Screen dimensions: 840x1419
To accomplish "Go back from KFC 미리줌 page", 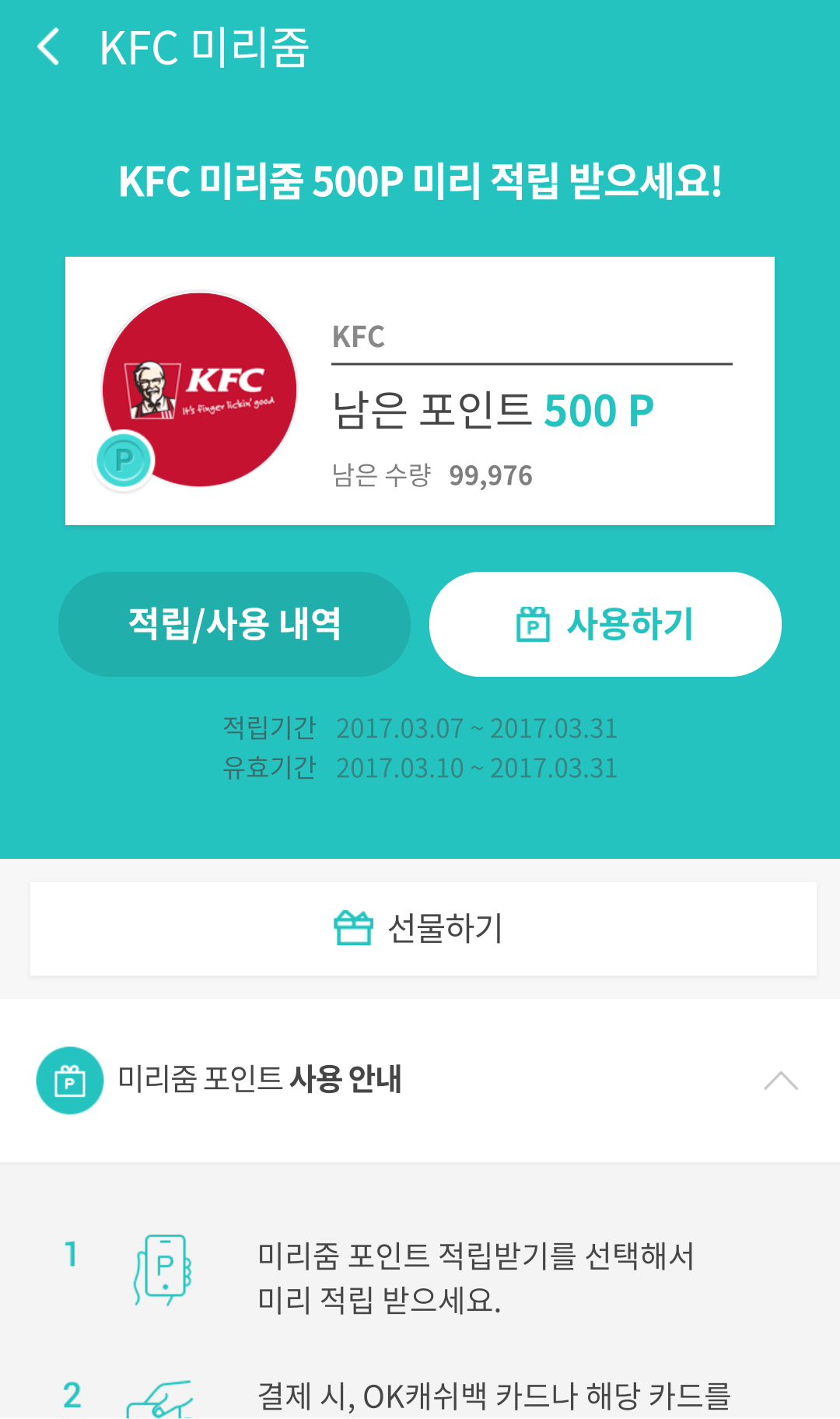I will pos(49,47).
